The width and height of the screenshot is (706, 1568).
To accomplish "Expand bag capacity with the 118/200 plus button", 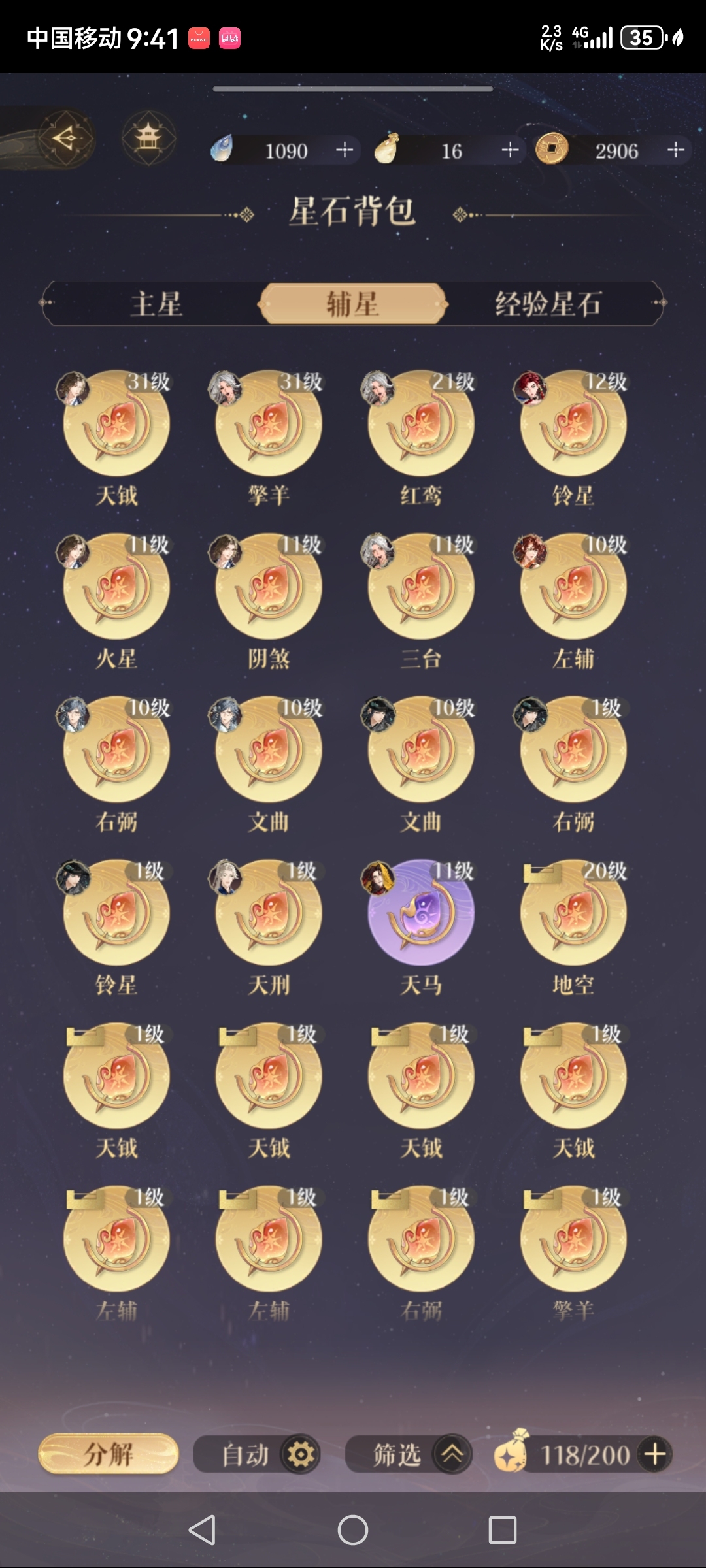I will coord(655,1454).
